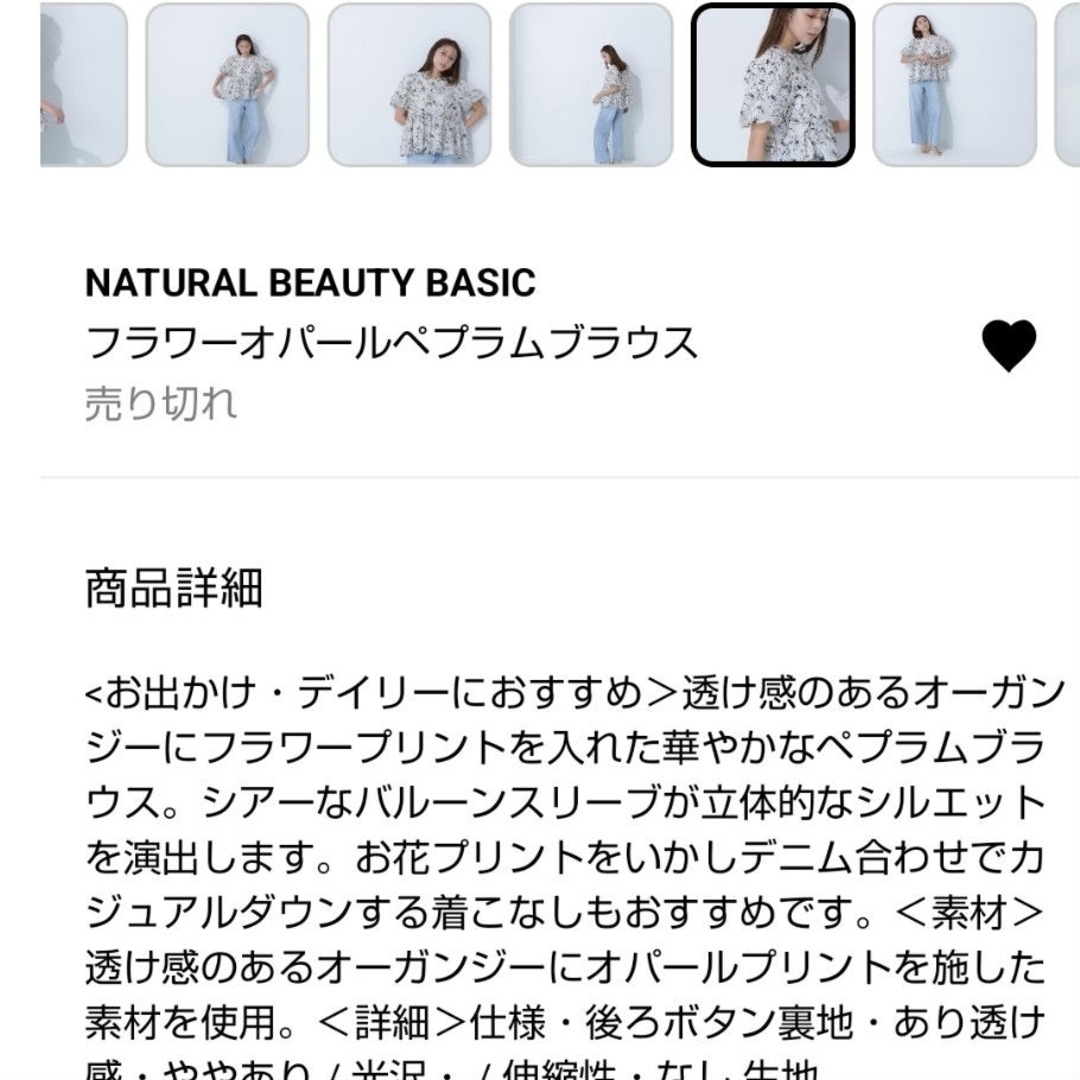Select the front full-body thumbnail with hands on hips
The height and width of the screenshot is (1080, 1080).
pos(228,85)
